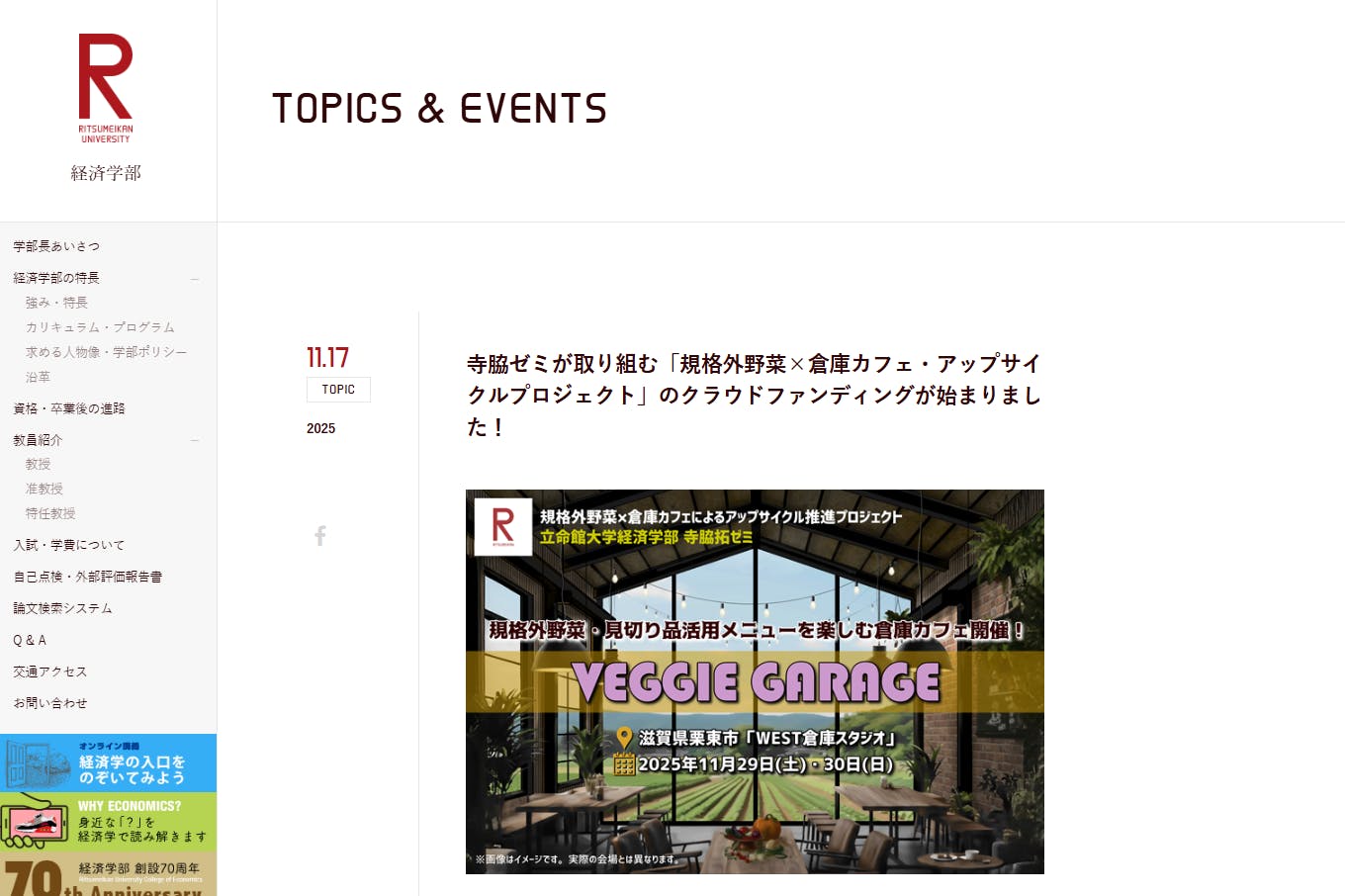Image resolution: width=1345 pixels, height=896 pixels.
Task: Open お問い合わせ contact page
Action: 50,703
